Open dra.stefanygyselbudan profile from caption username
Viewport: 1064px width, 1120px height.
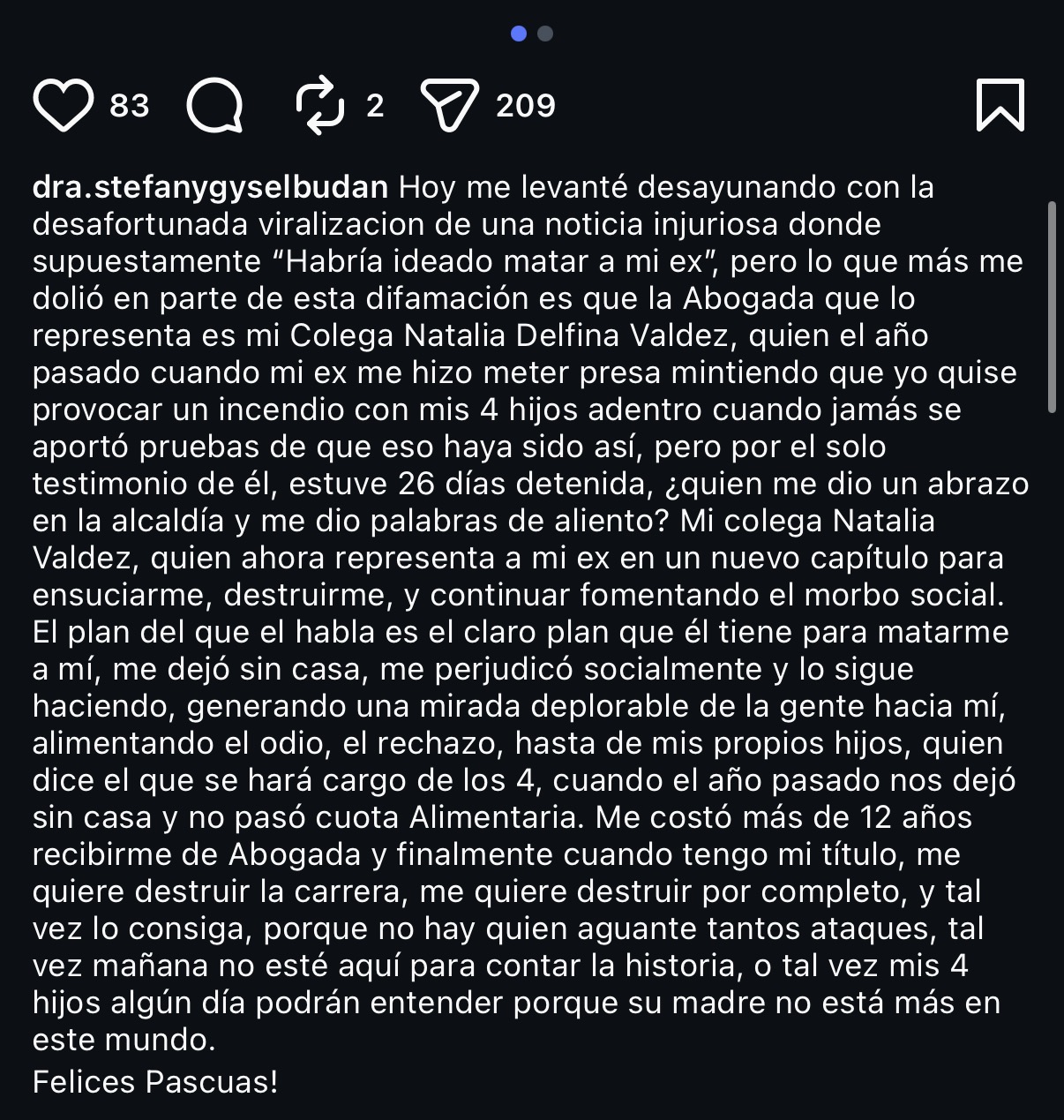(x=210, y=187)
